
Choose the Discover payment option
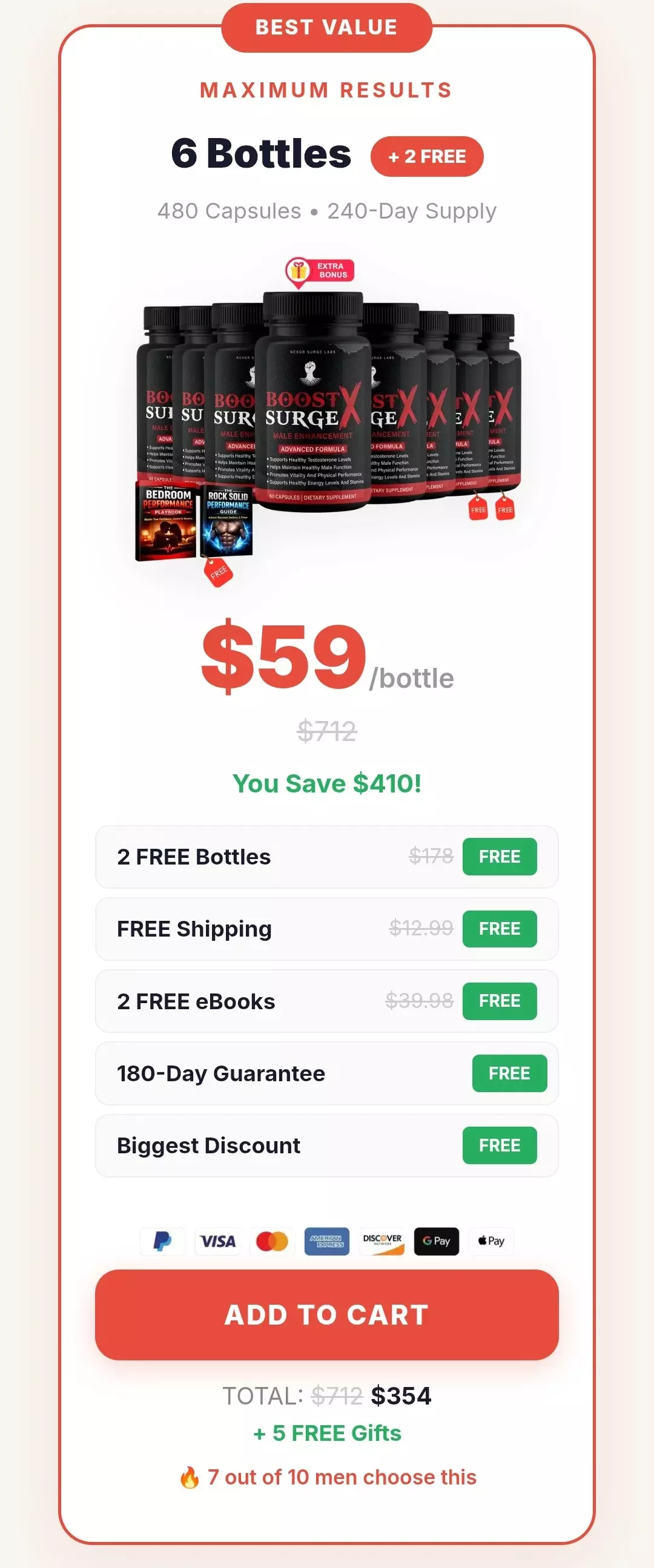coord(382,1241)
